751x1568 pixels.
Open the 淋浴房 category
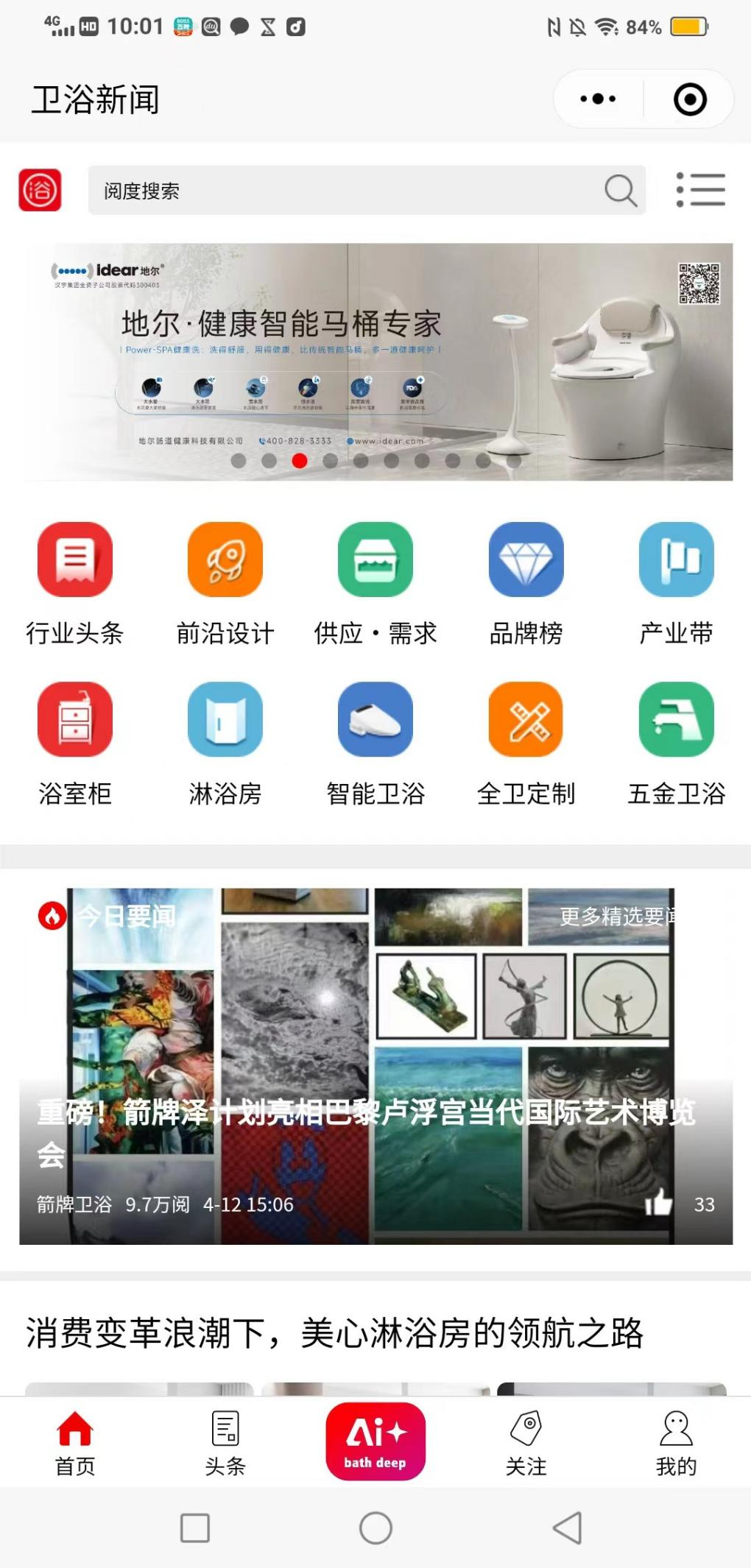click(225, 742)
